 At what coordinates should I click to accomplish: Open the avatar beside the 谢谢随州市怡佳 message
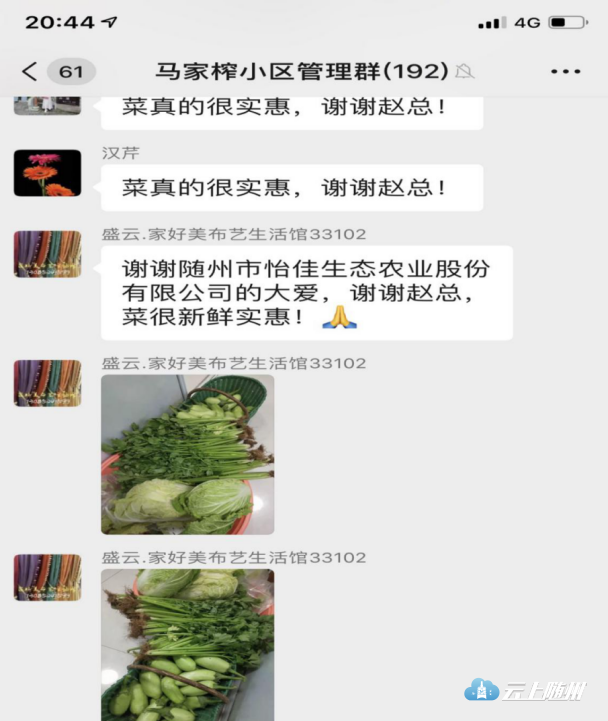tap(47, 254)
